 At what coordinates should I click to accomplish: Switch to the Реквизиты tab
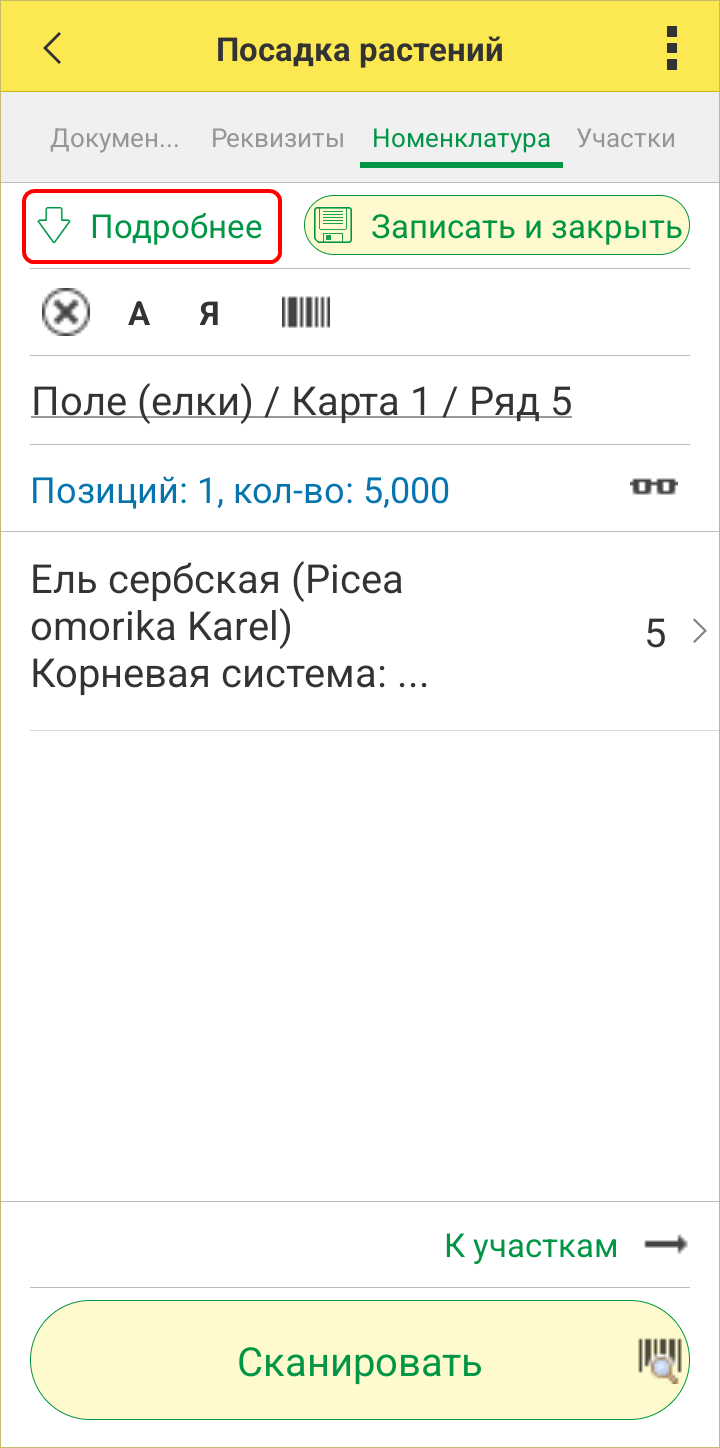pyautogui.click(x=277, y=138)
